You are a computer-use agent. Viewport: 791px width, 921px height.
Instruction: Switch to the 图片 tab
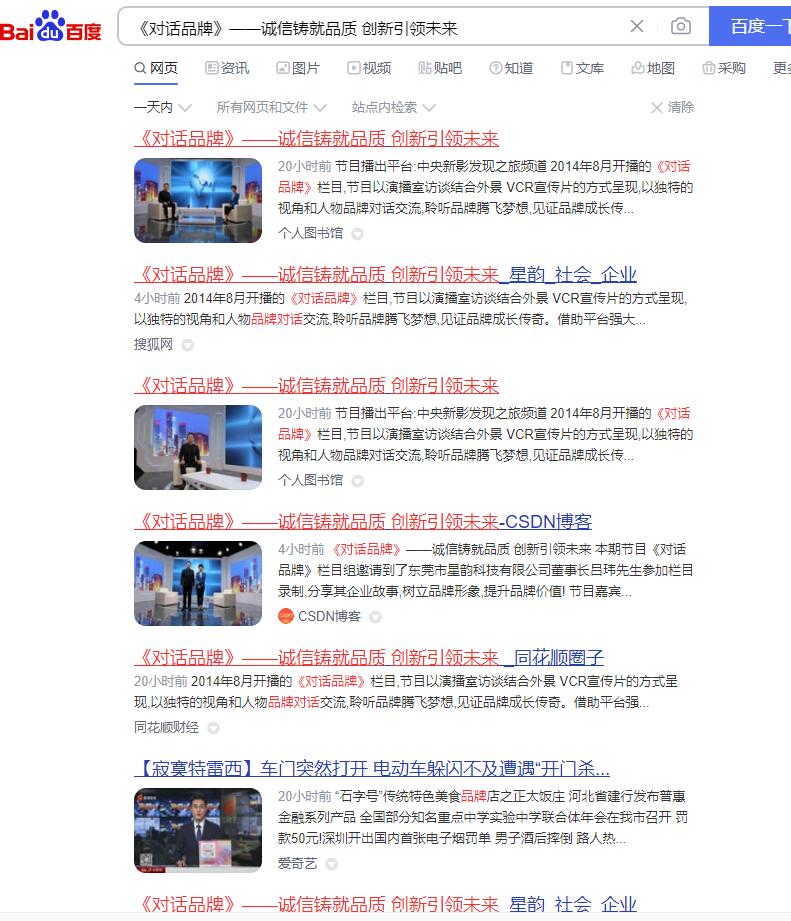[x=298, y=68]
